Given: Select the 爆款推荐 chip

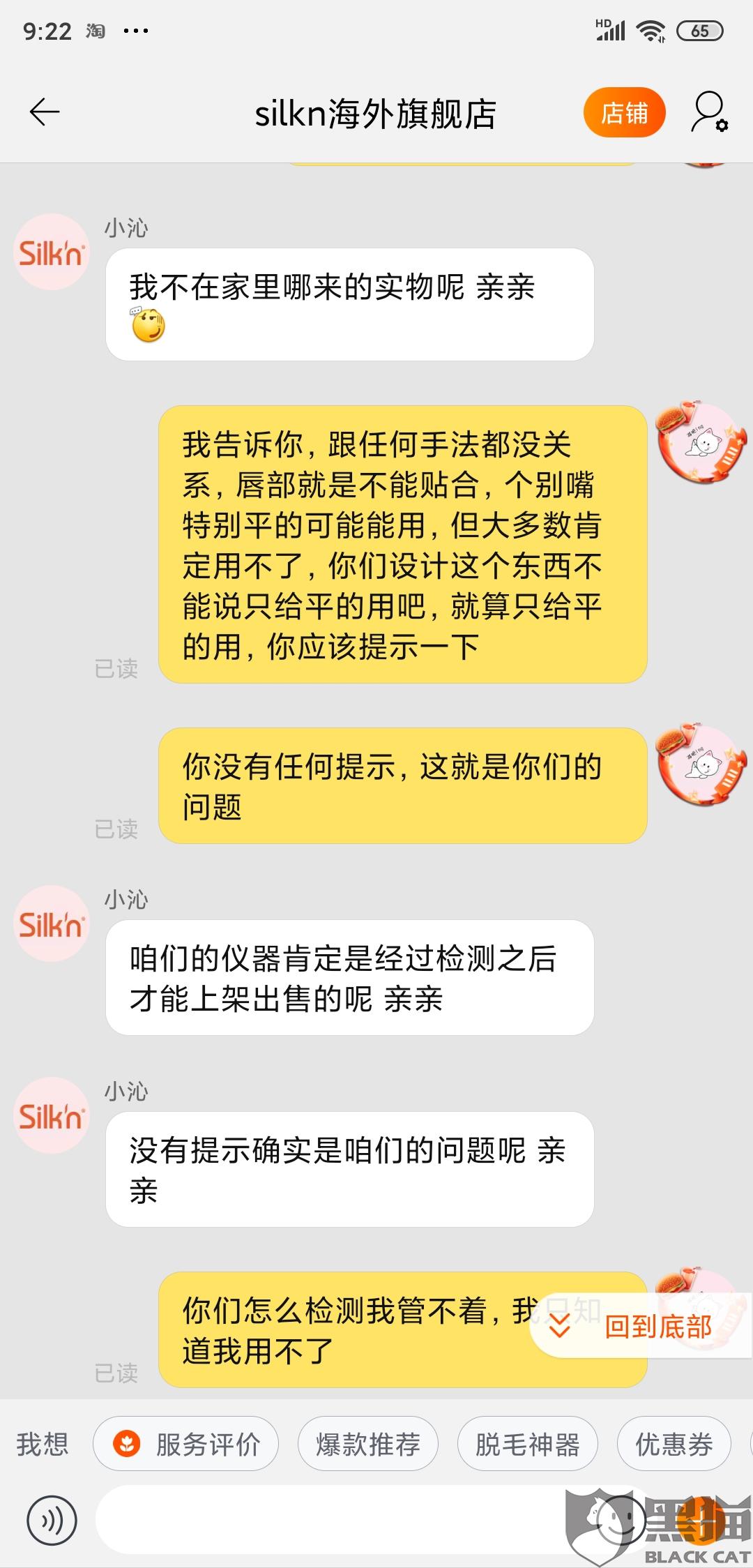Looking at the screenshot, I should click(368, 1444).
